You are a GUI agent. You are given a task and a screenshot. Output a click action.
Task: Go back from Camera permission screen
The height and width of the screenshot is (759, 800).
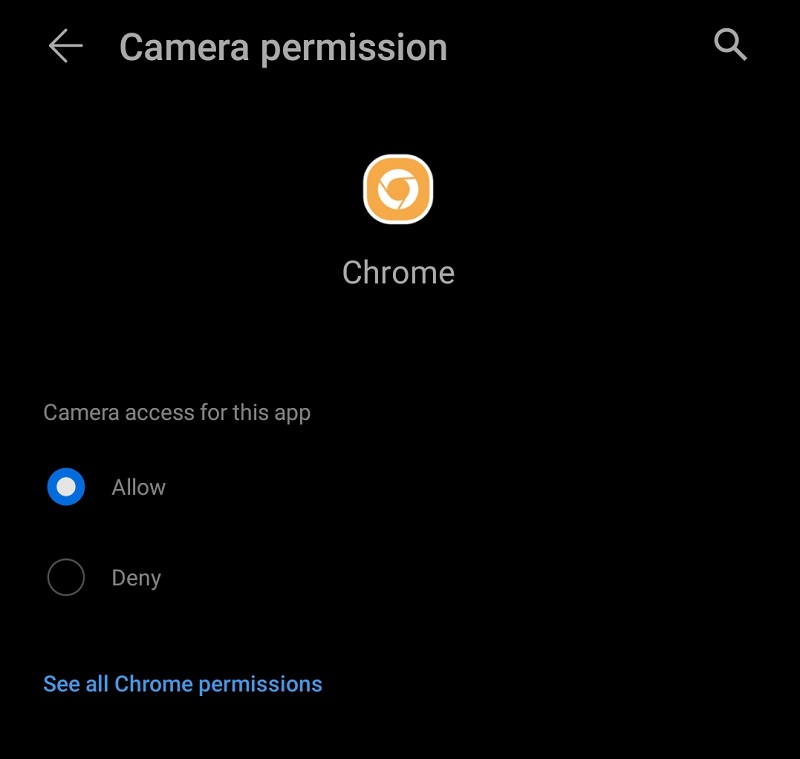pyautogui.click(x=65, y=46)
